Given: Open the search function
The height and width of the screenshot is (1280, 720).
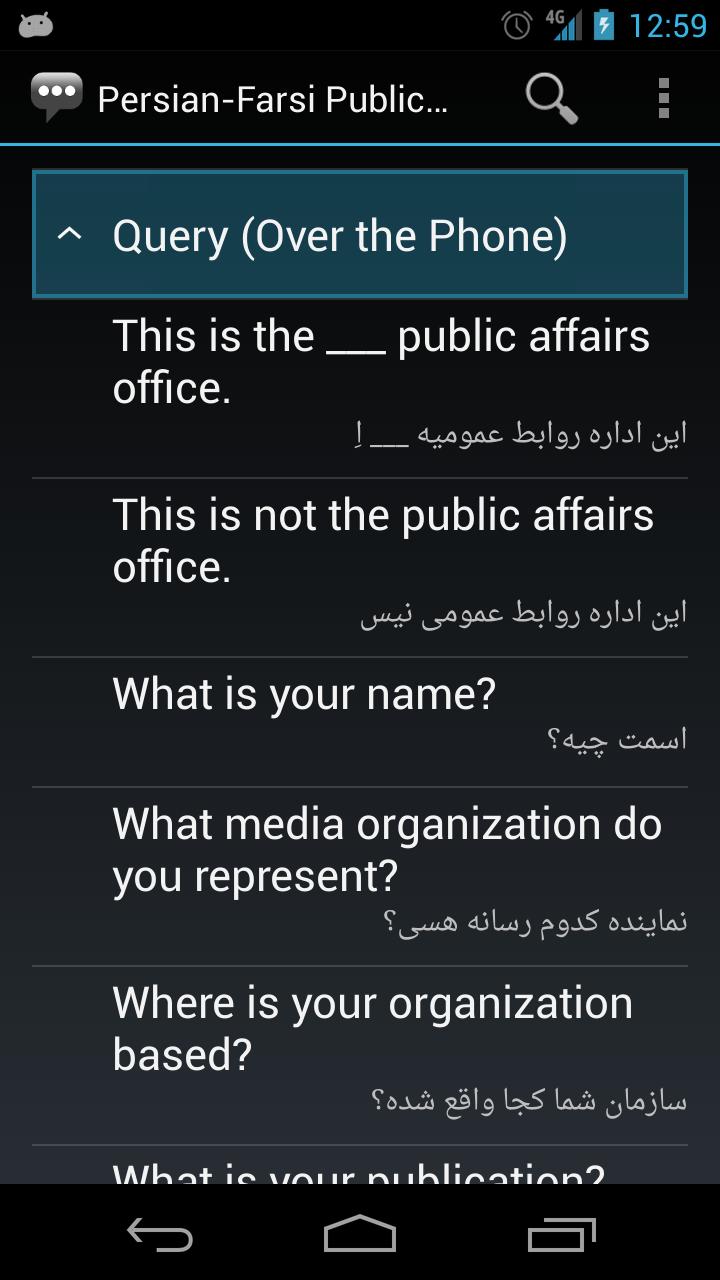Looking at the screenshot, I should point(550,97).
